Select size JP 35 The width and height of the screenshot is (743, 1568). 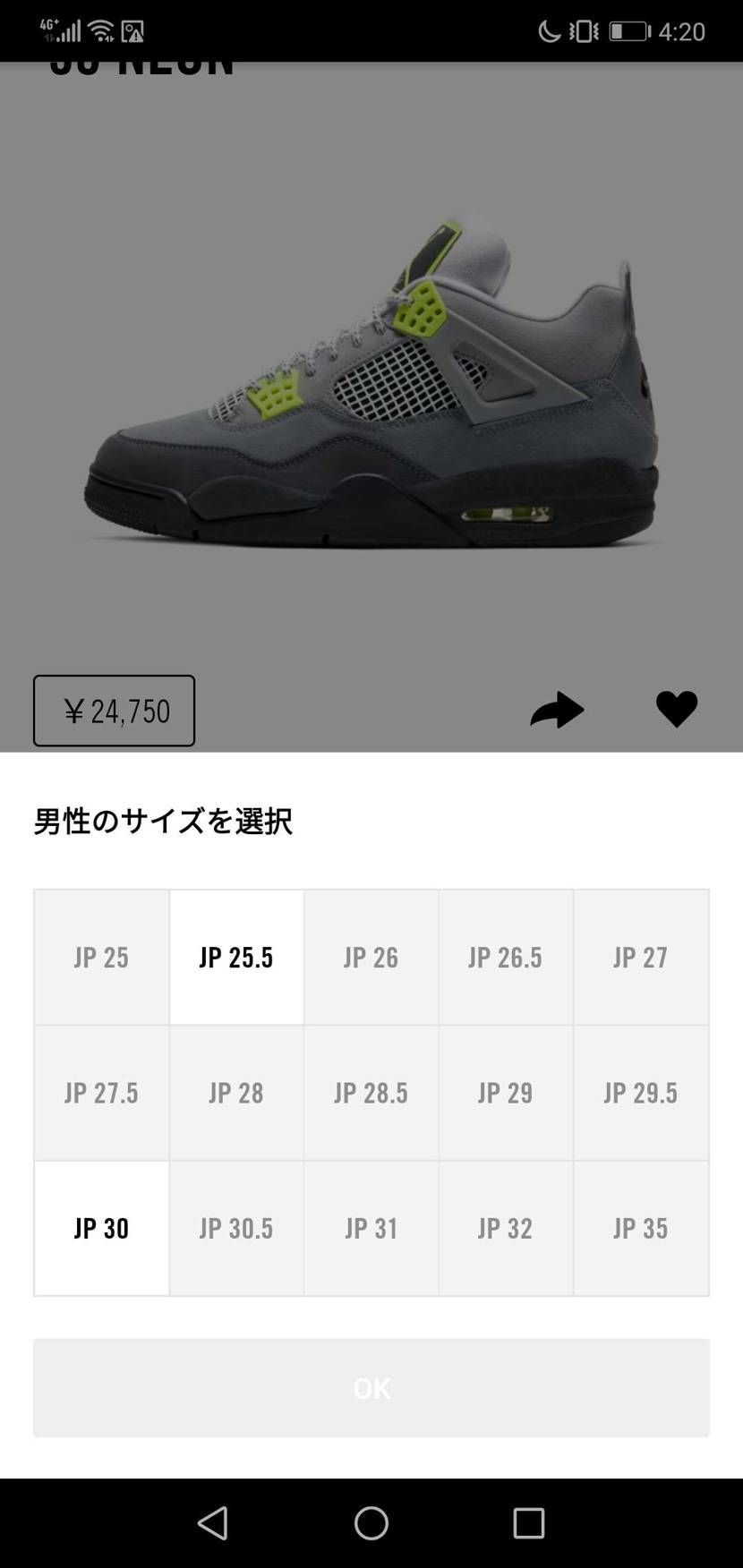point(641,1228)
